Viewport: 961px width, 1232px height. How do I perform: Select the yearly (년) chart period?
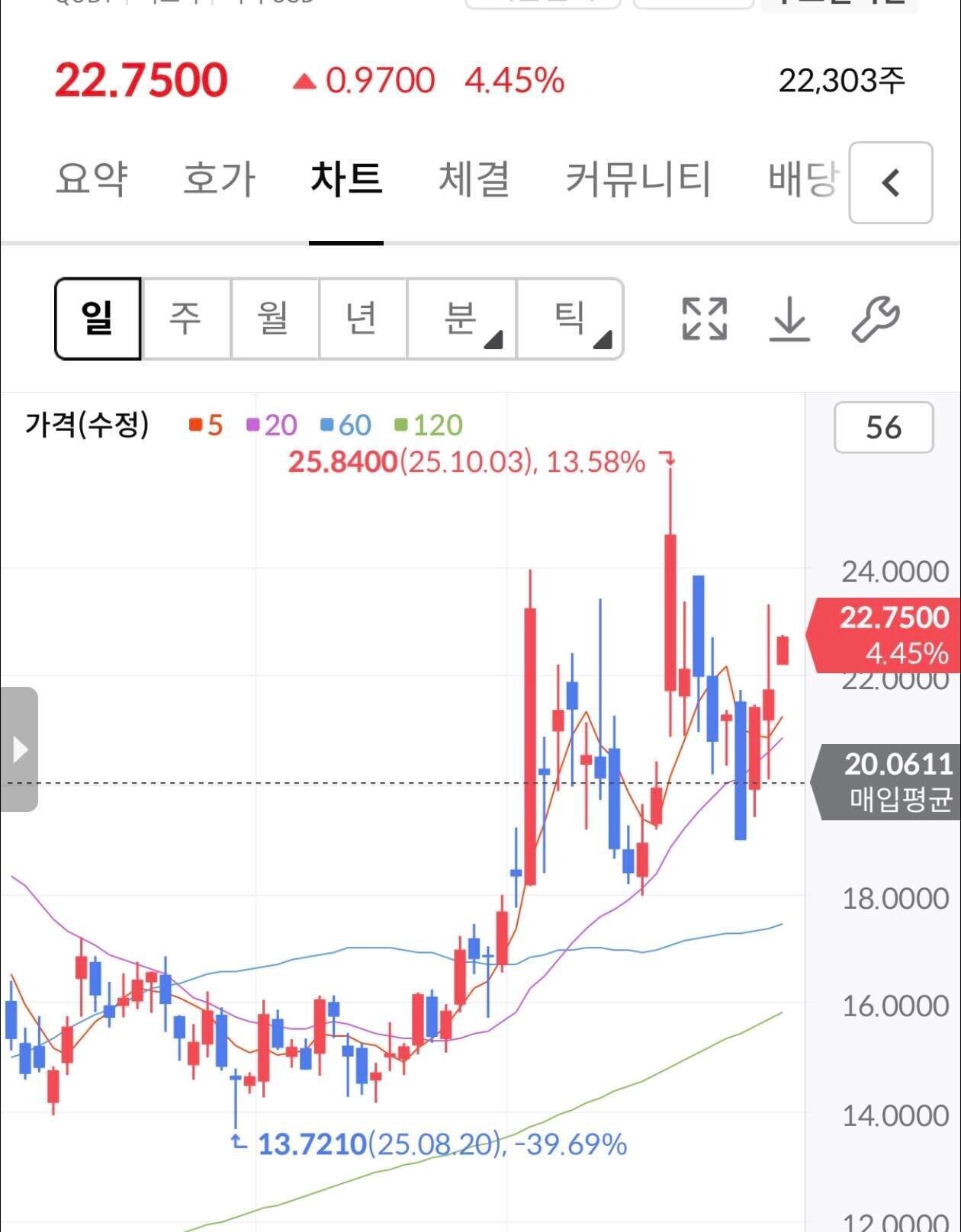(x=361, y=319)
